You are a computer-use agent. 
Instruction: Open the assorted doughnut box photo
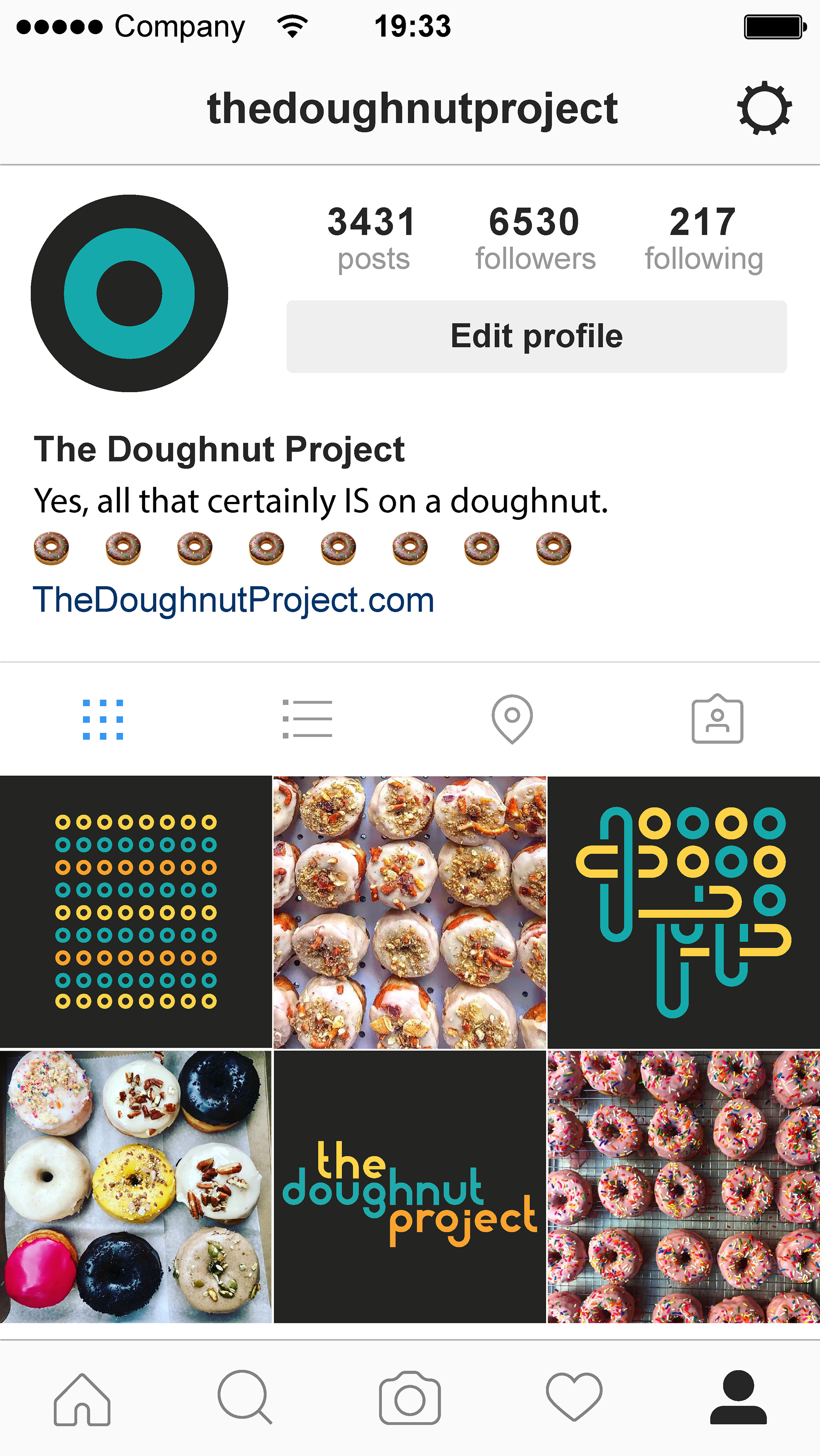tap(136, 1187)
